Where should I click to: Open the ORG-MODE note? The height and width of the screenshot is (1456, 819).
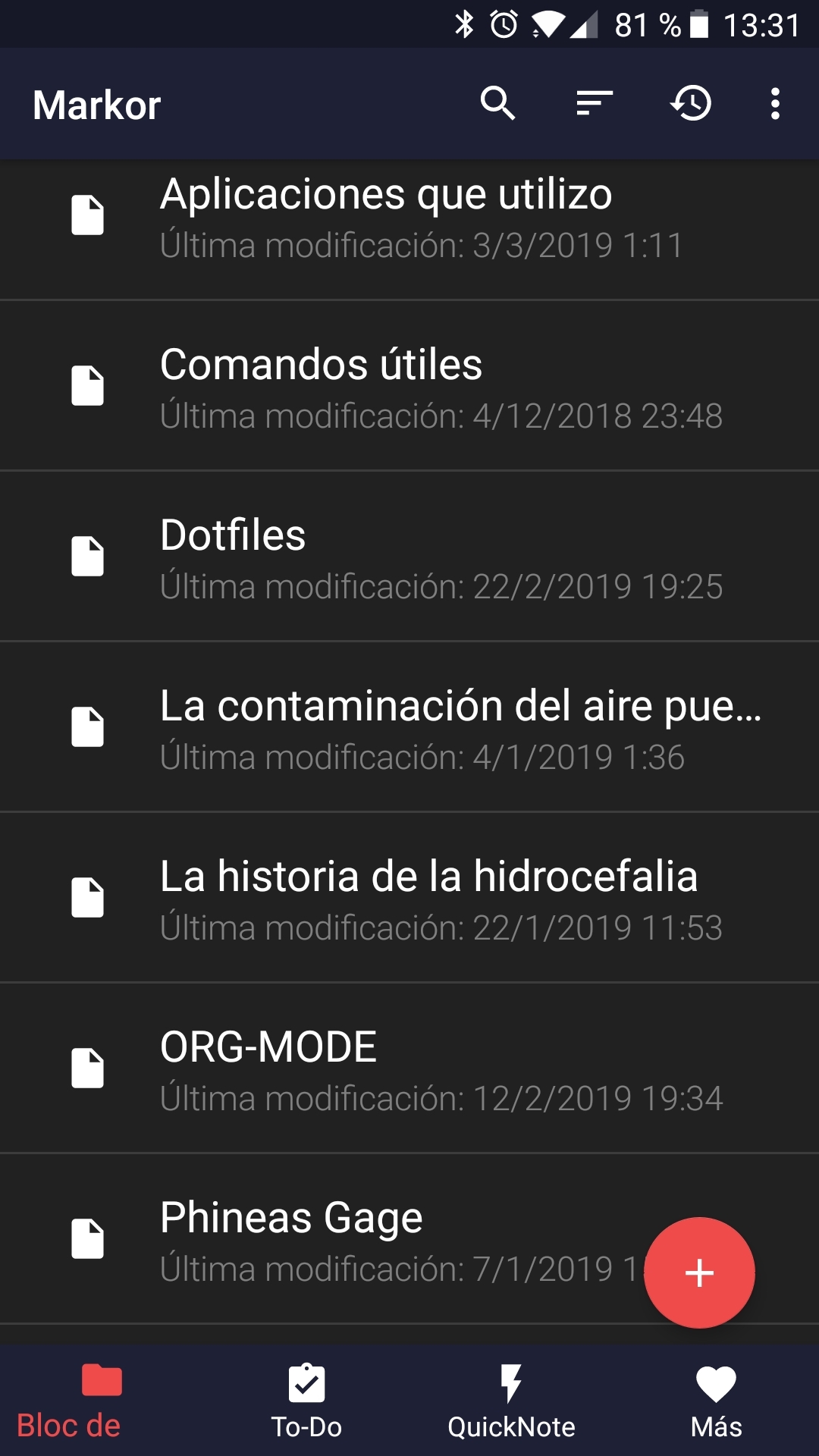[409, 1068]
